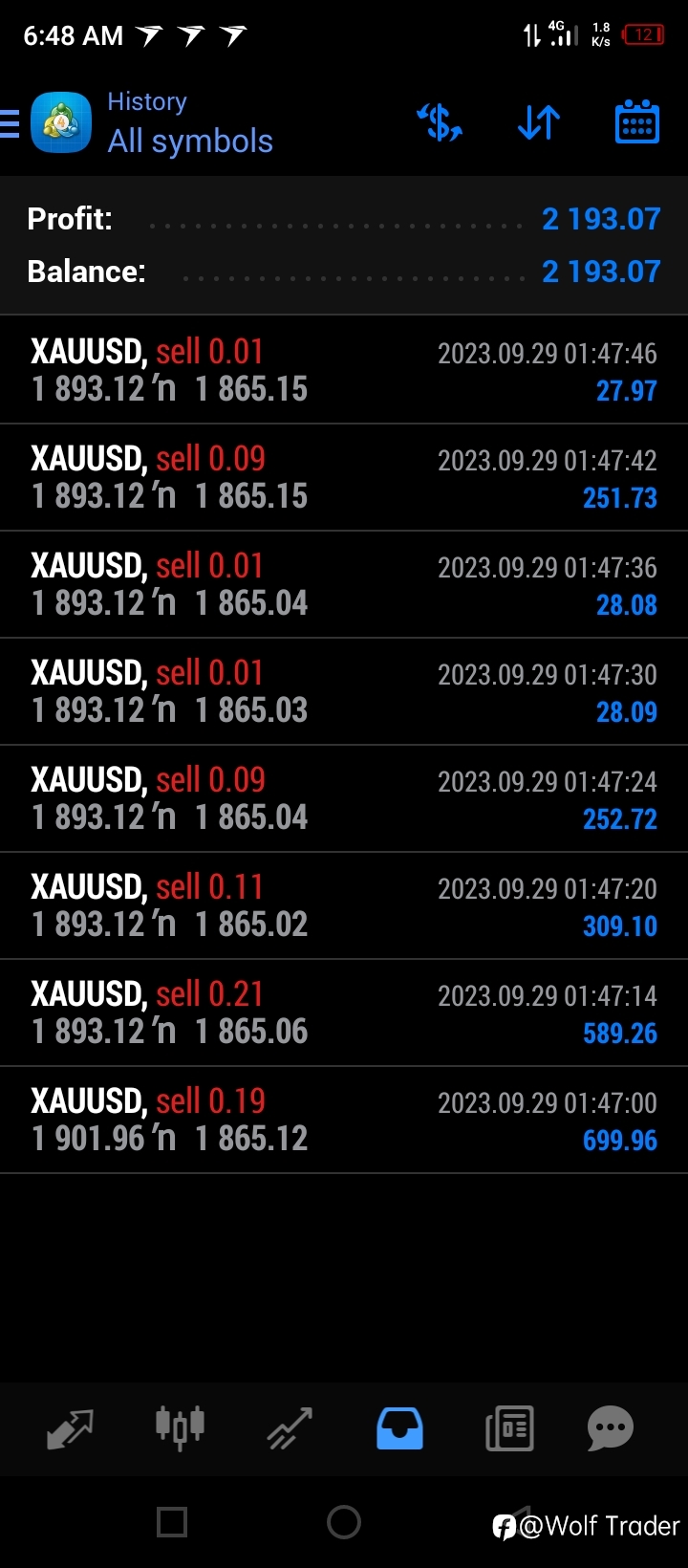This screenshot has width=688, height=1568.
Task: Switch to the Trade tab
Action: [290, 1429]
